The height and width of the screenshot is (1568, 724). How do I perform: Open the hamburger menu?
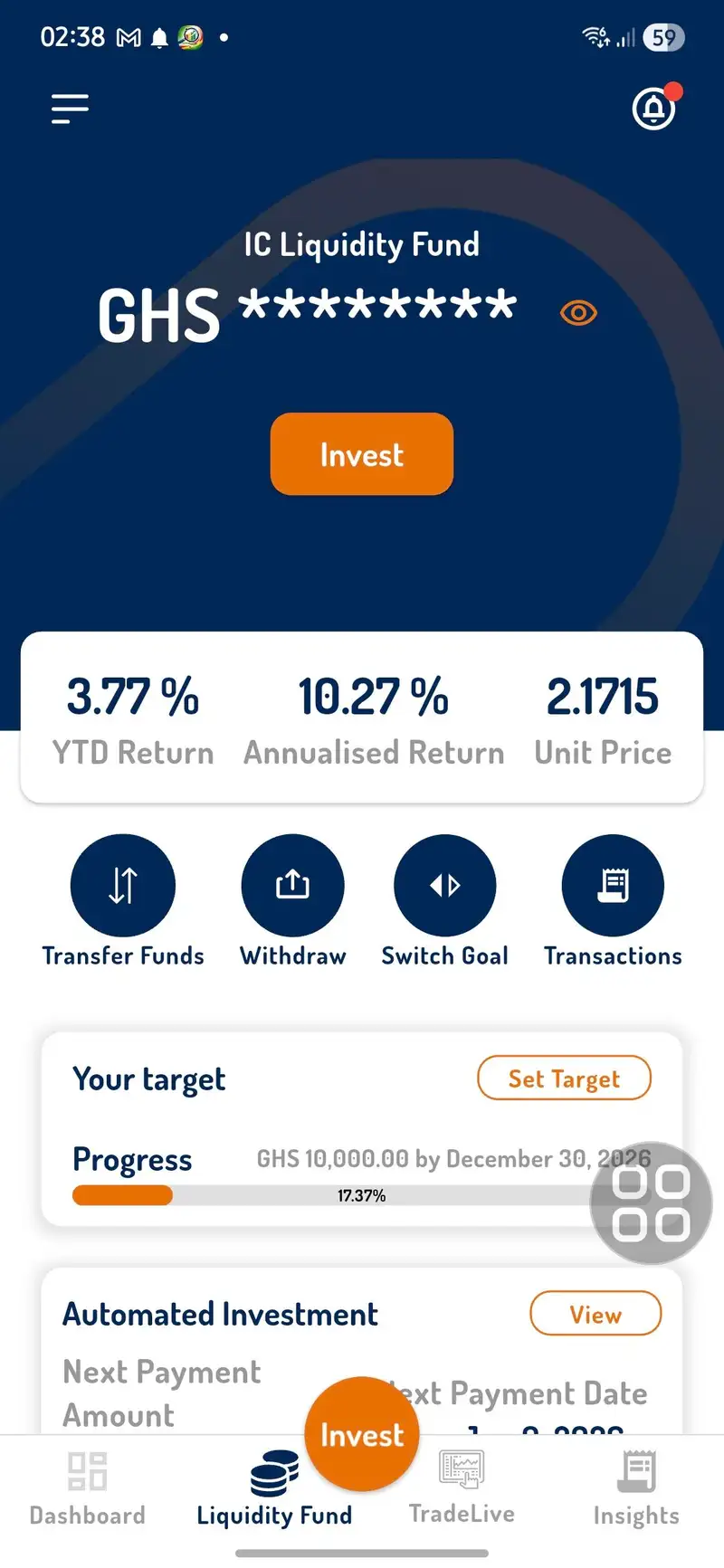[x=70, y=109]
